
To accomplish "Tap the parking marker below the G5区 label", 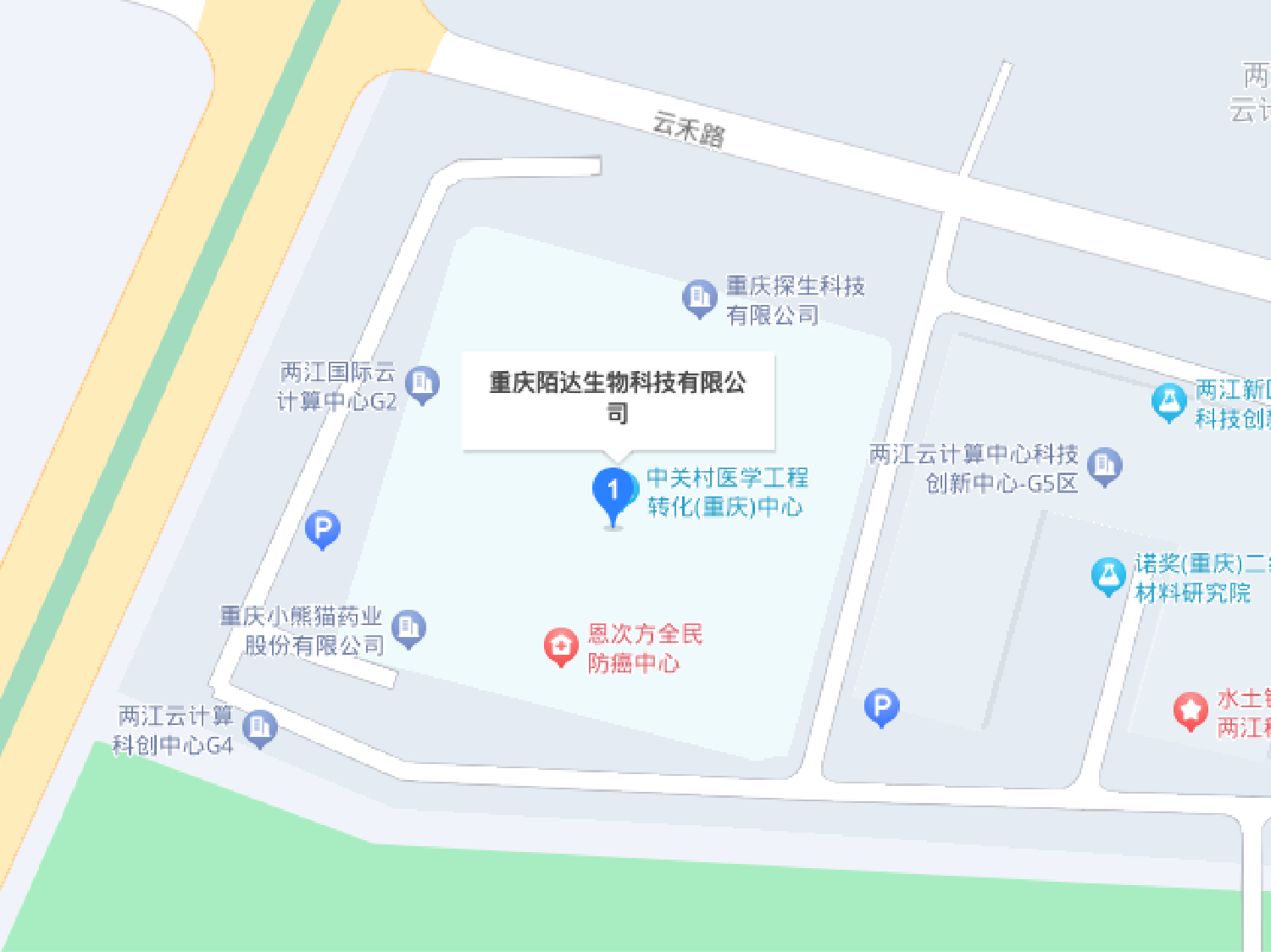I will pos(881,706).
